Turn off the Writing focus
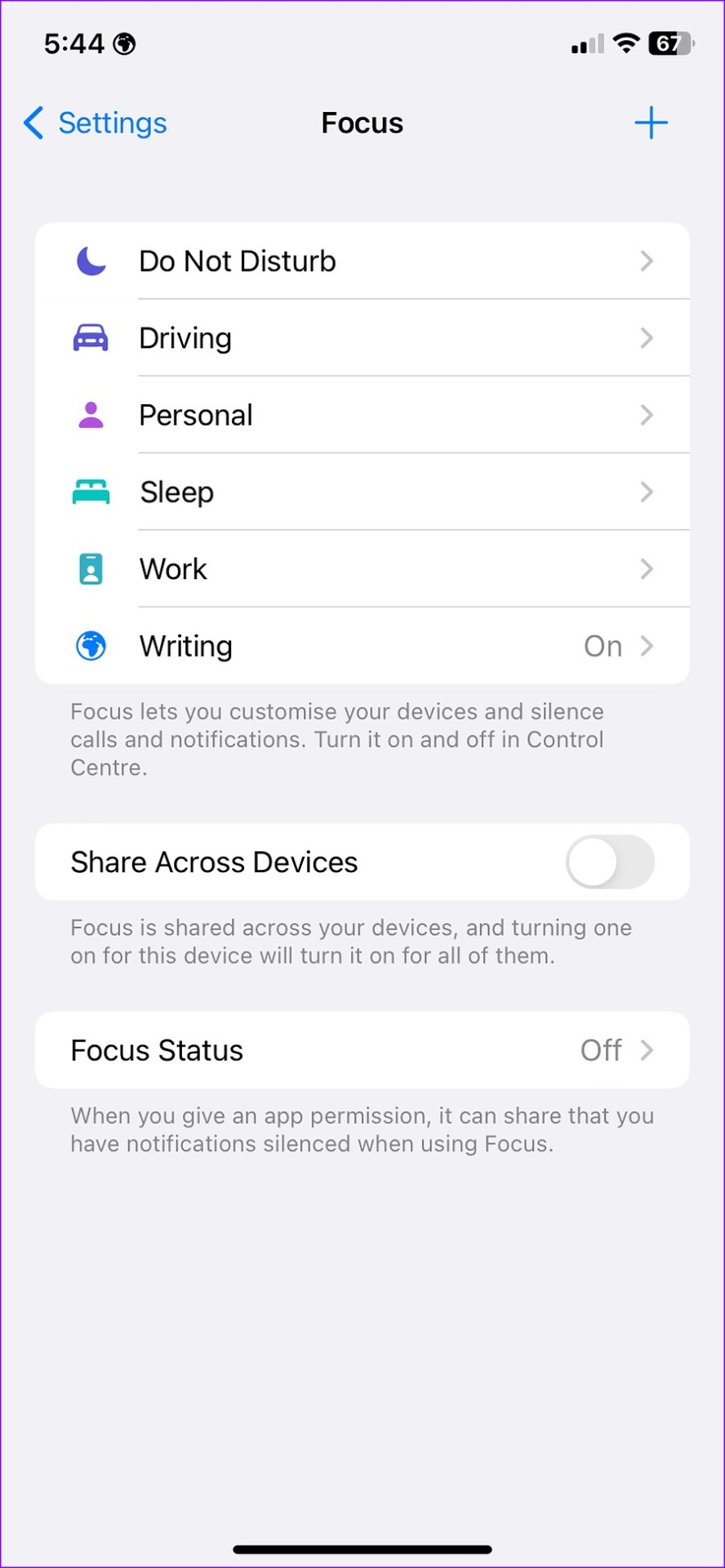 pyautogui.click(x=362, y=645)
